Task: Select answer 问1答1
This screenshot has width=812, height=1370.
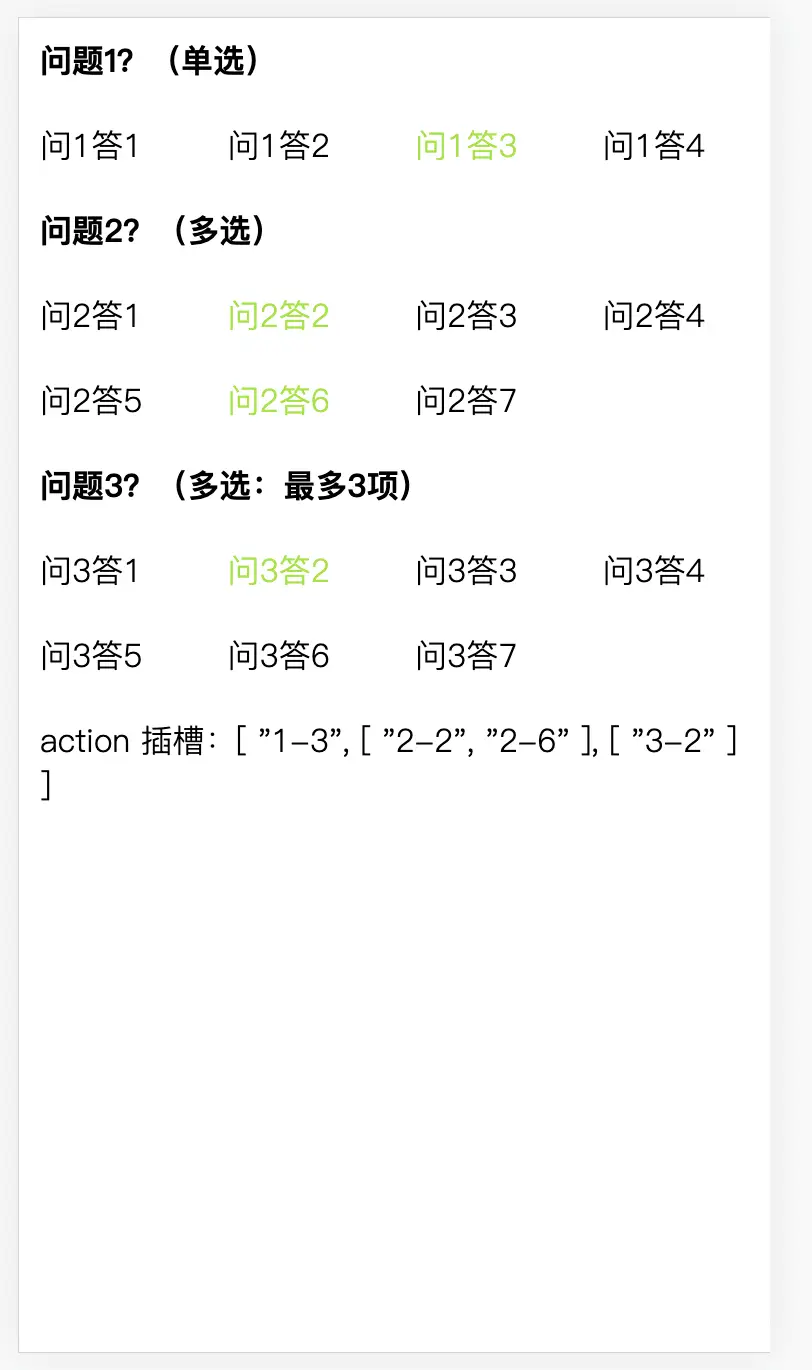Action: (89, 147)
